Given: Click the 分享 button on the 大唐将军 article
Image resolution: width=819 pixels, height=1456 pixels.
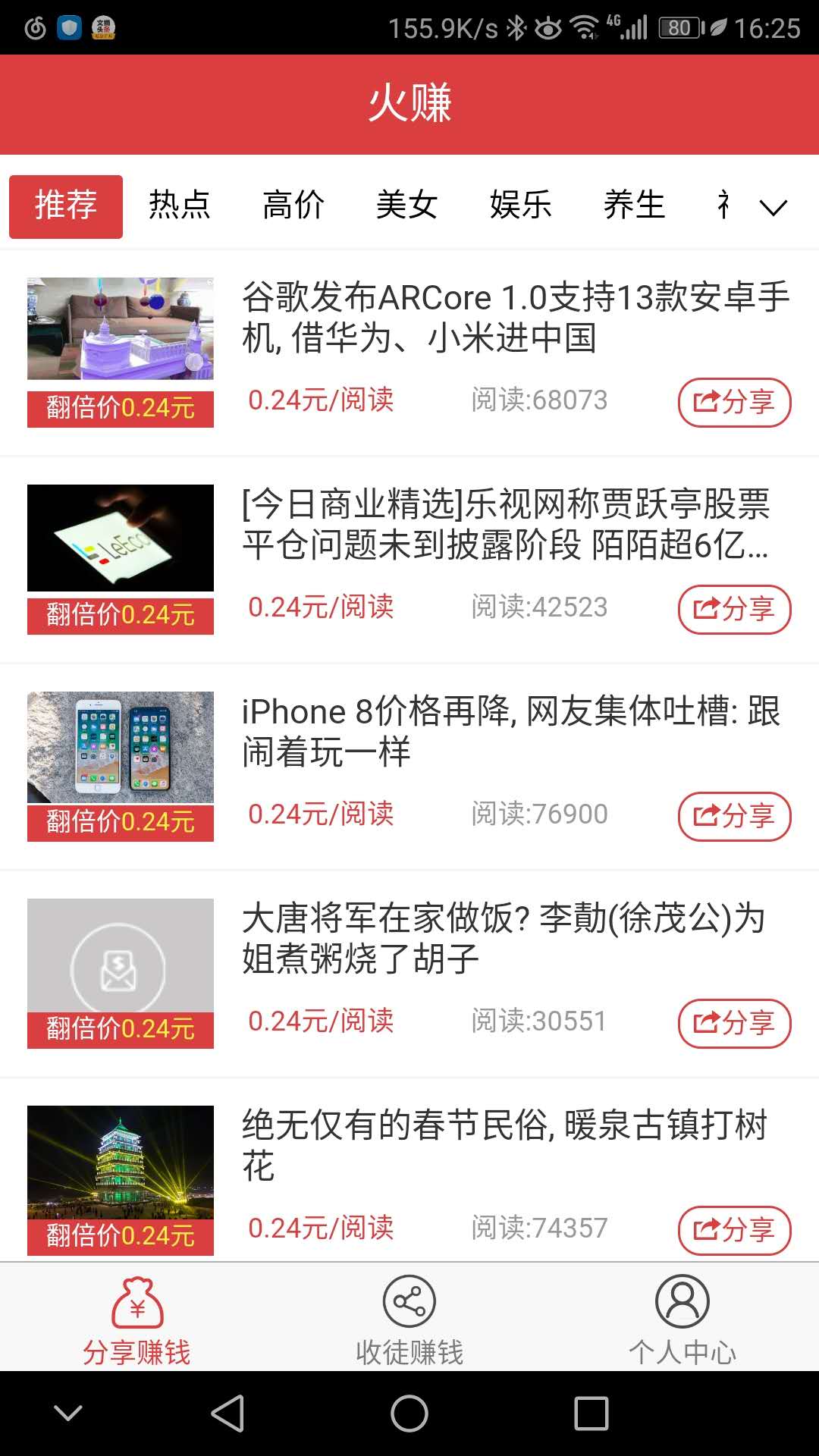Looking at the screenshot, I should click(x=733, y=1025).
